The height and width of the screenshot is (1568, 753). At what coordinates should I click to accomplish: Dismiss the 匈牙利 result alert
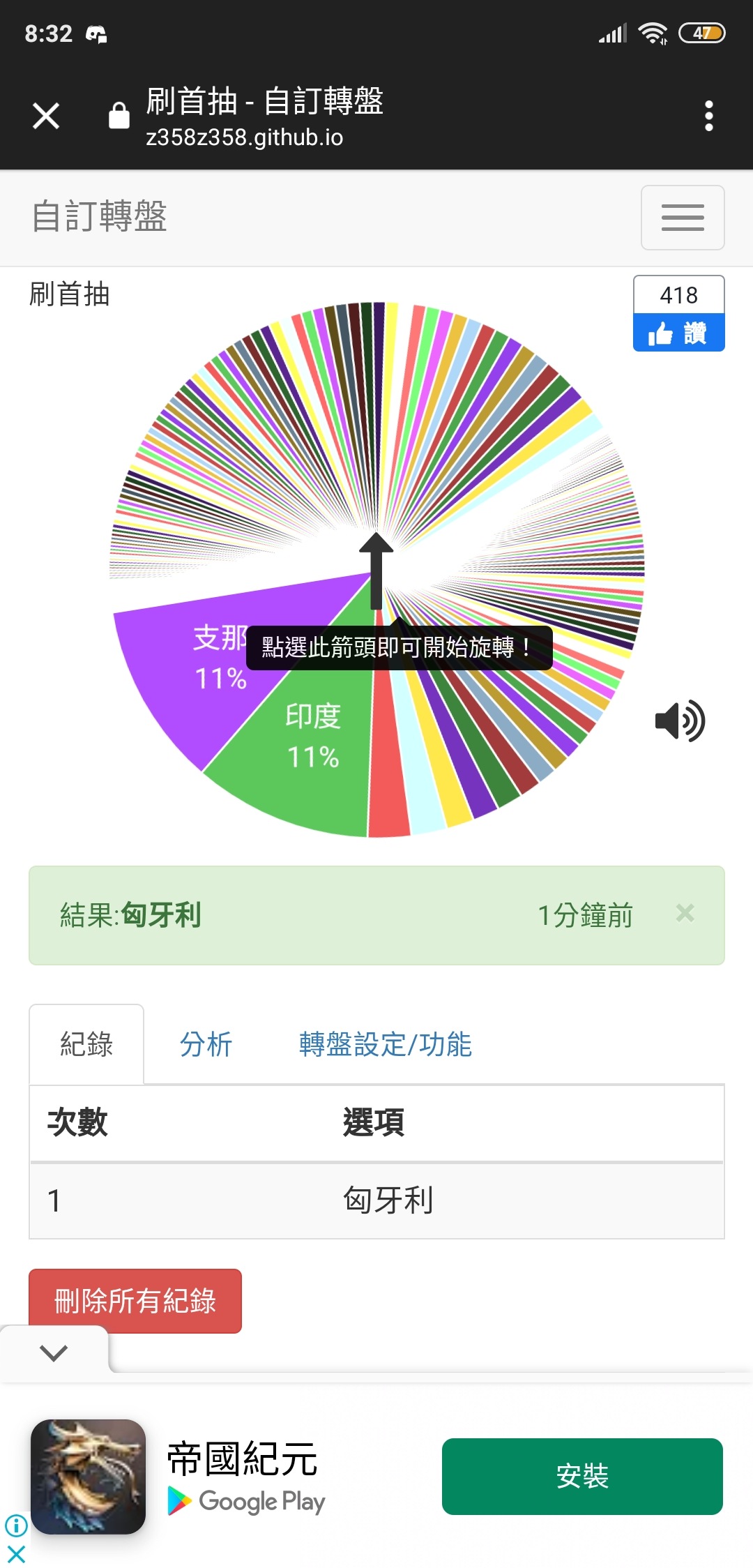tap(685, 913)
